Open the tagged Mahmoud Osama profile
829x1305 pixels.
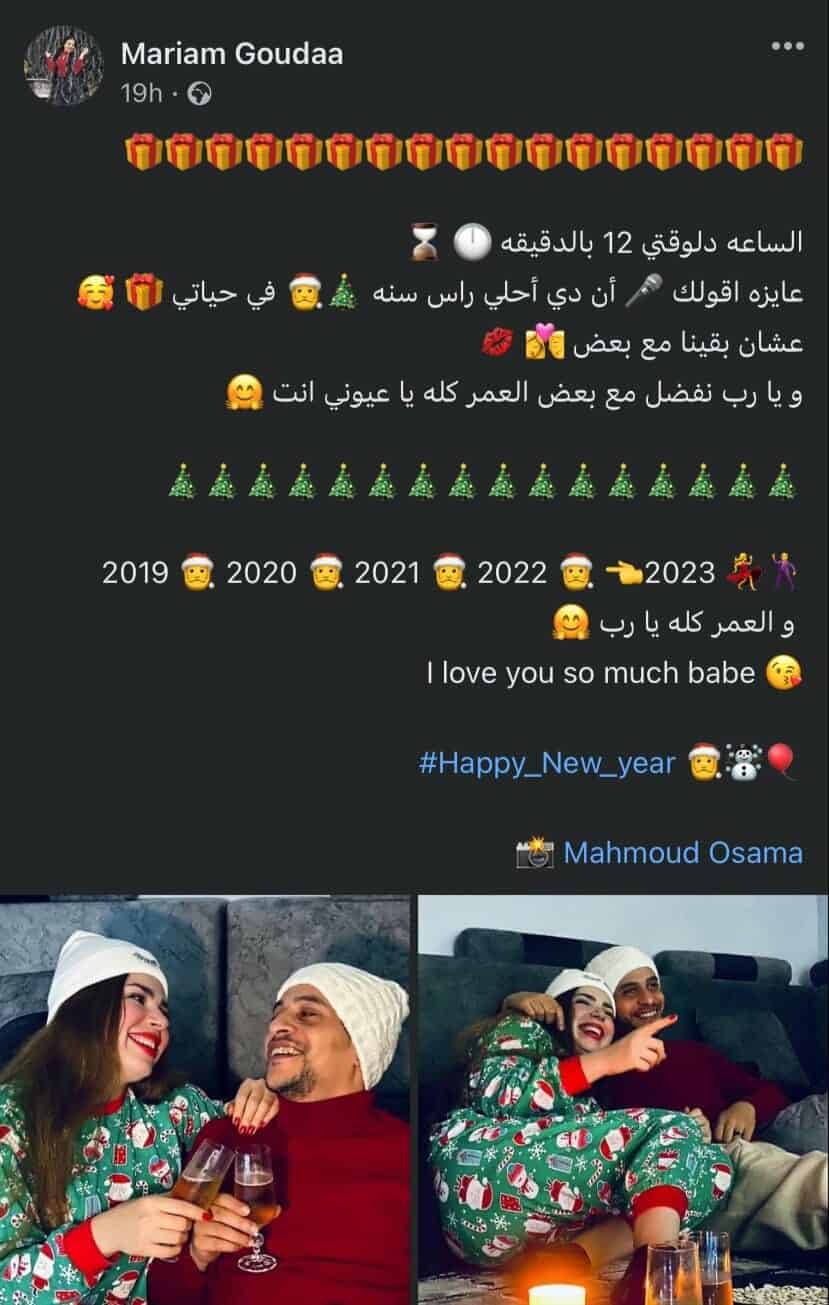(683, 852)
